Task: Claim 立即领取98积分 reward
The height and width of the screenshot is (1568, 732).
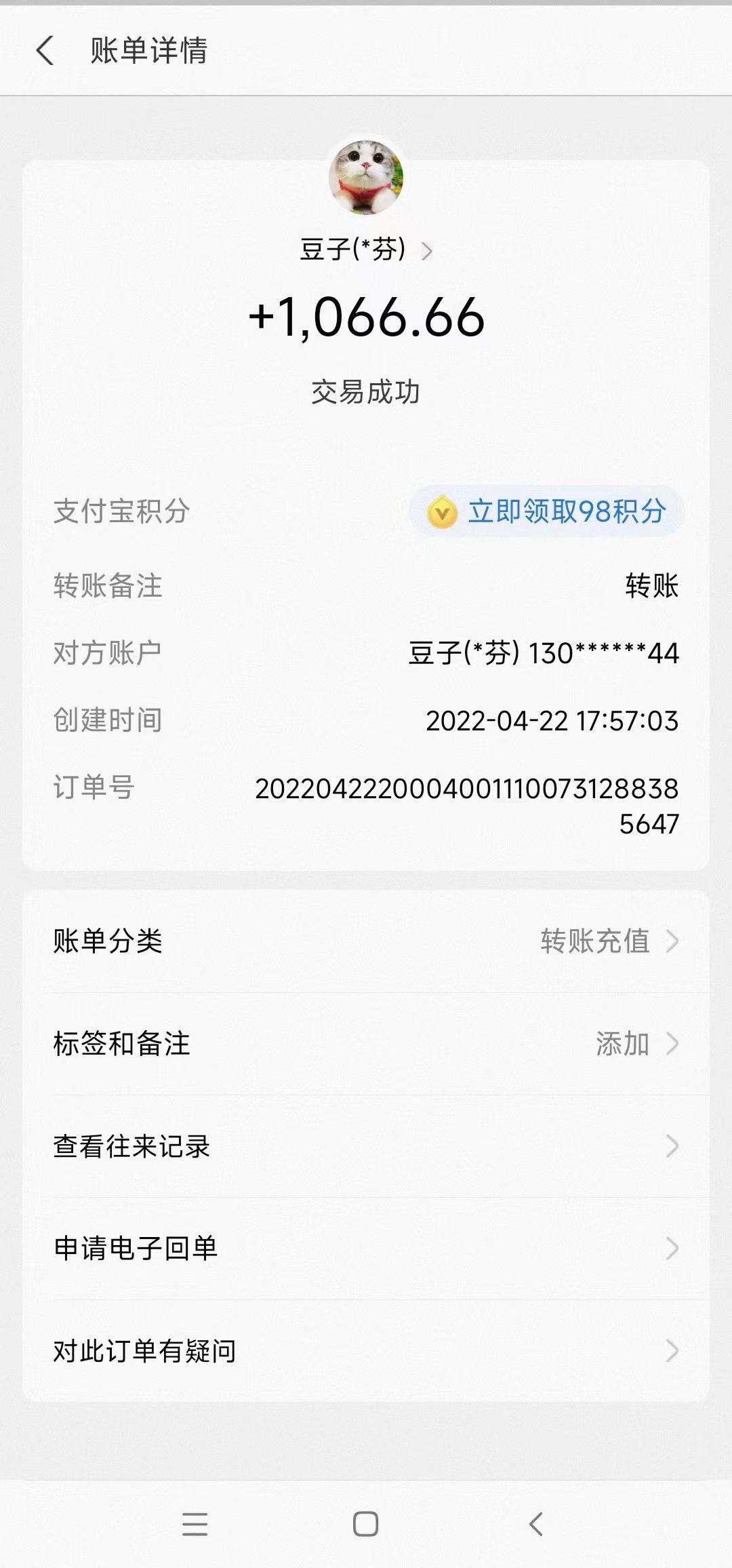Action: (x=547, y=511)
